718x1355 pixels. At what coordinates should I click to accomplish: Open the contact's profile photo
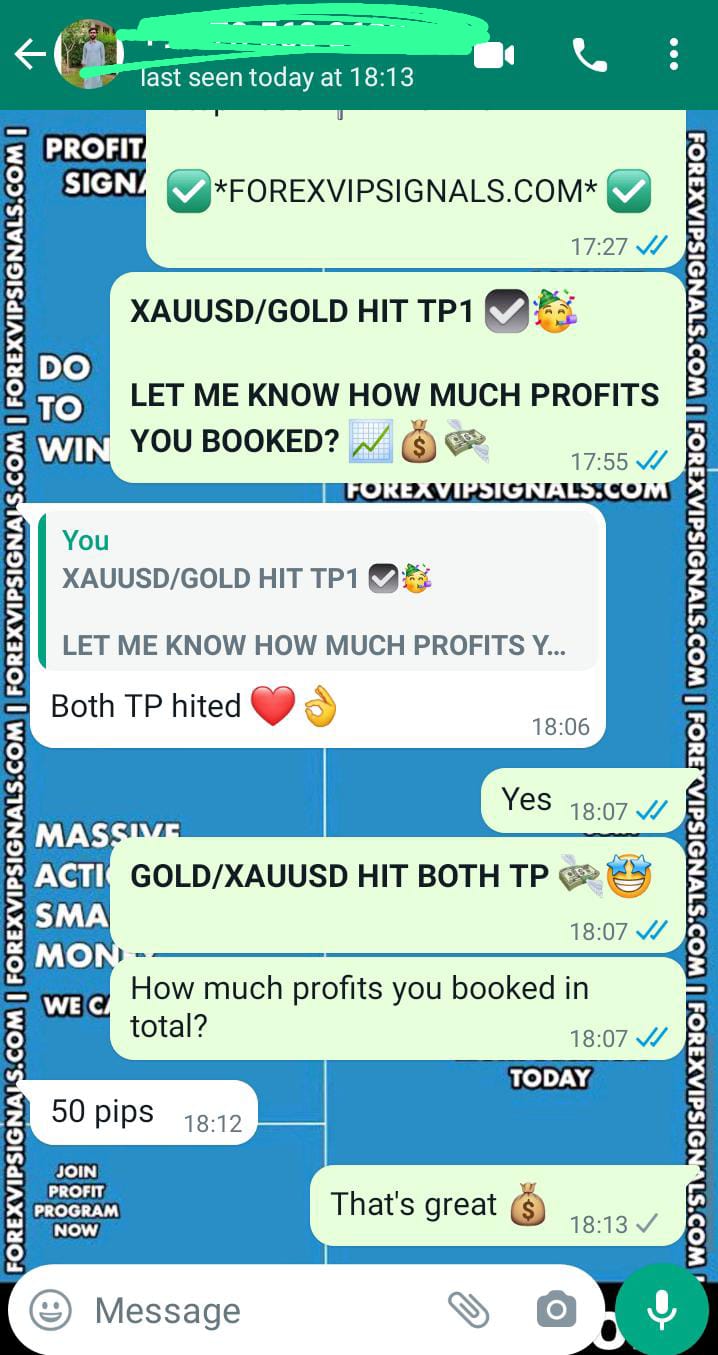pyautogui.click(x=88, y=55)
